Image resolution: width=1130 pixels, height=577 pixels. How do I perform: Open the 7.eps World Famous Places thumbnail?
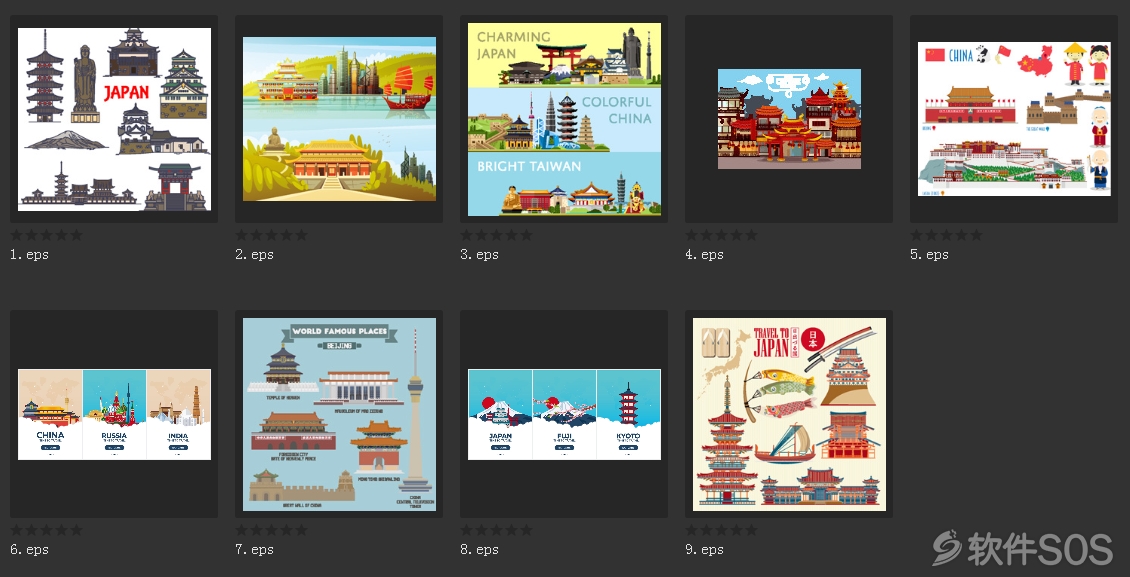pos(339,414)
